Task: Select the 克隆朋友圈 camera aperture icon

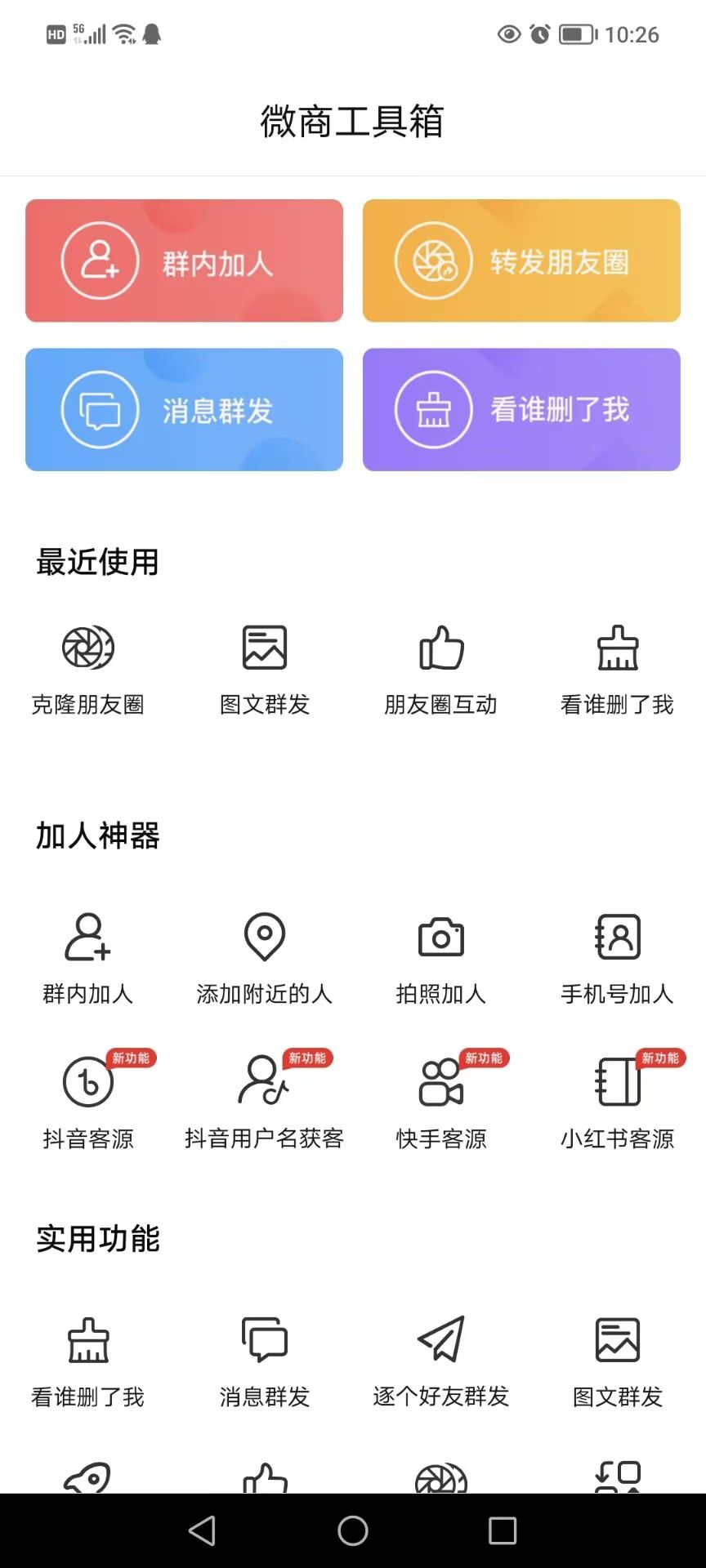Action: 87,649
